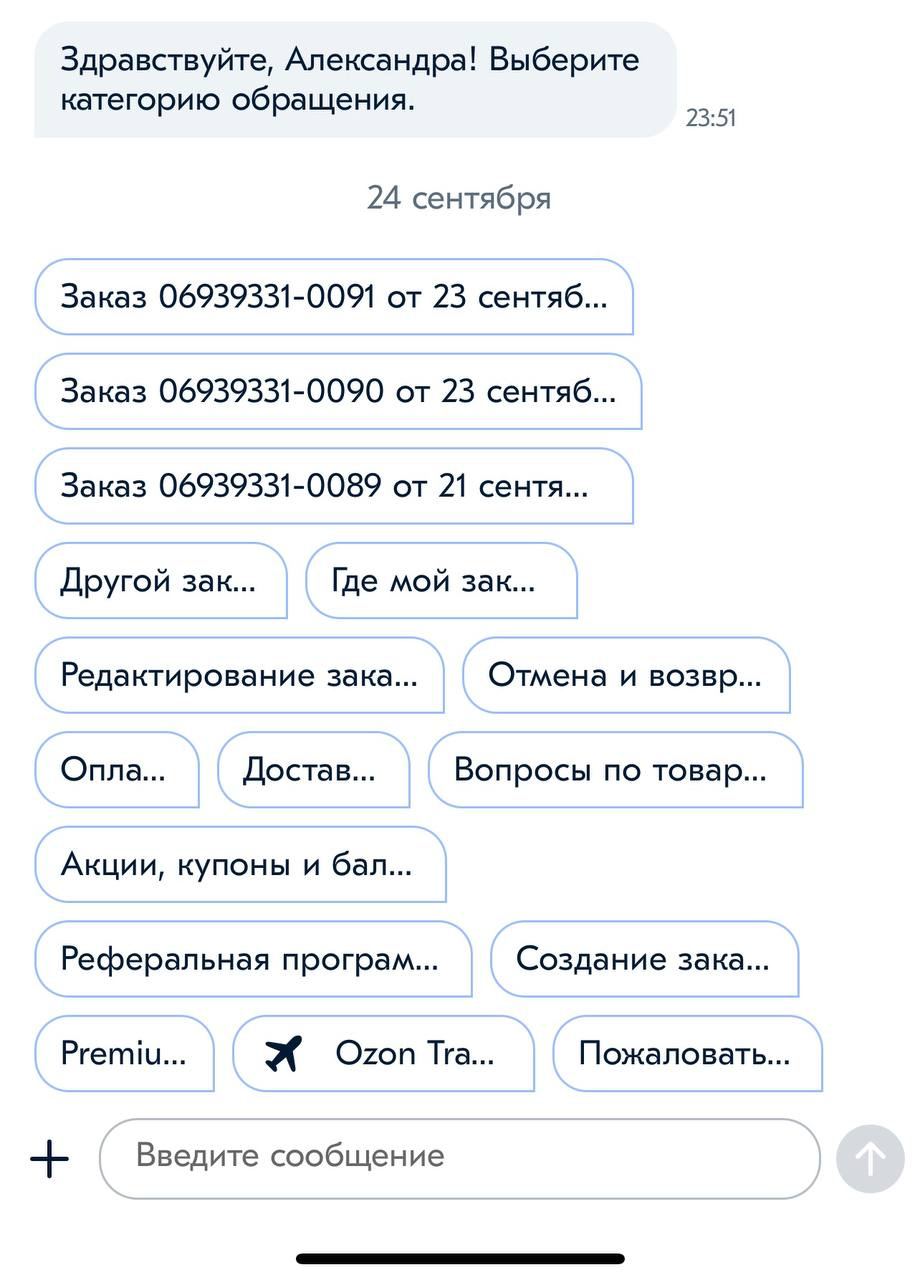This screenshot has height=1280, width=920.
Task: Select 'Вопросы по товар…' chip
Action: [615, 770]
